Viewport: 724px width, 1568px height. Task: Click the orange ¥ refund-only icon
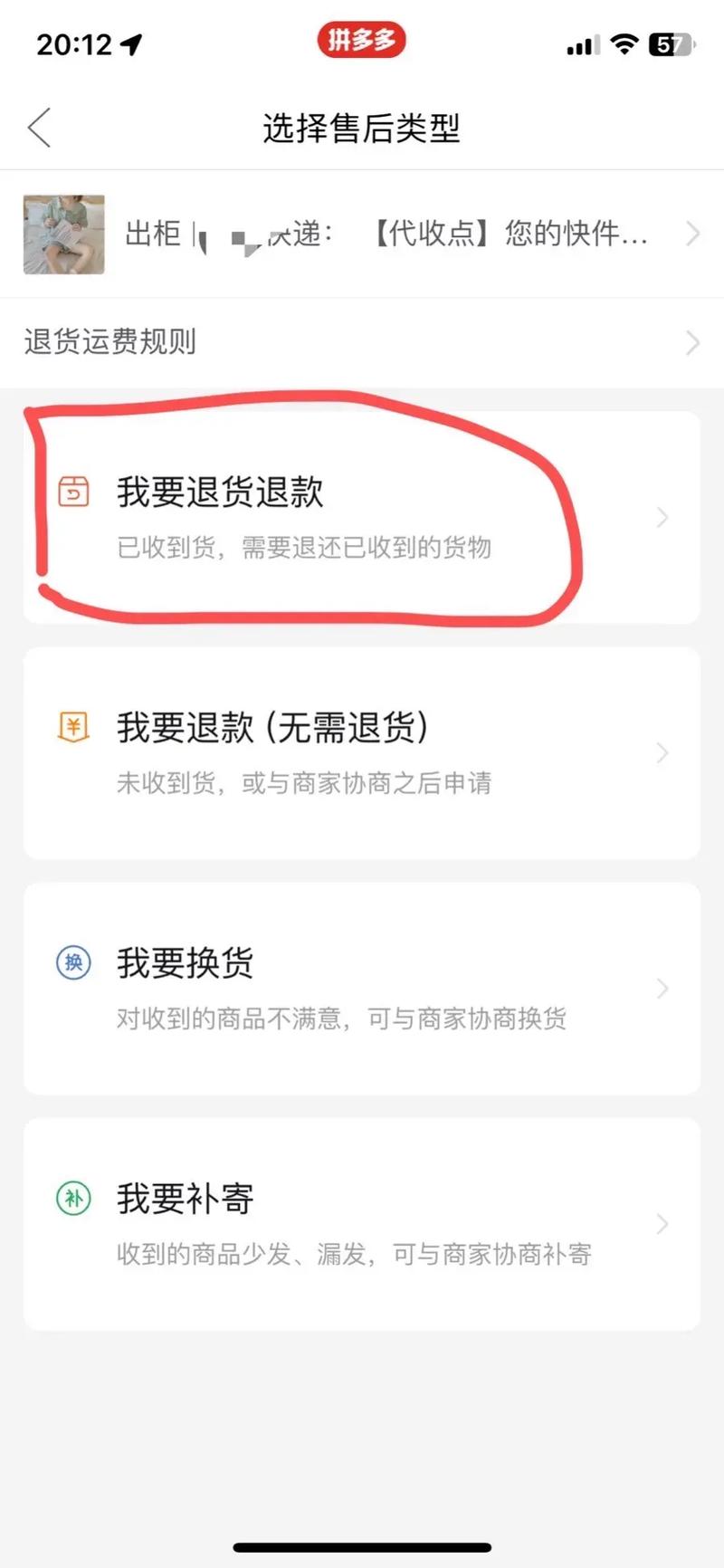72,727
